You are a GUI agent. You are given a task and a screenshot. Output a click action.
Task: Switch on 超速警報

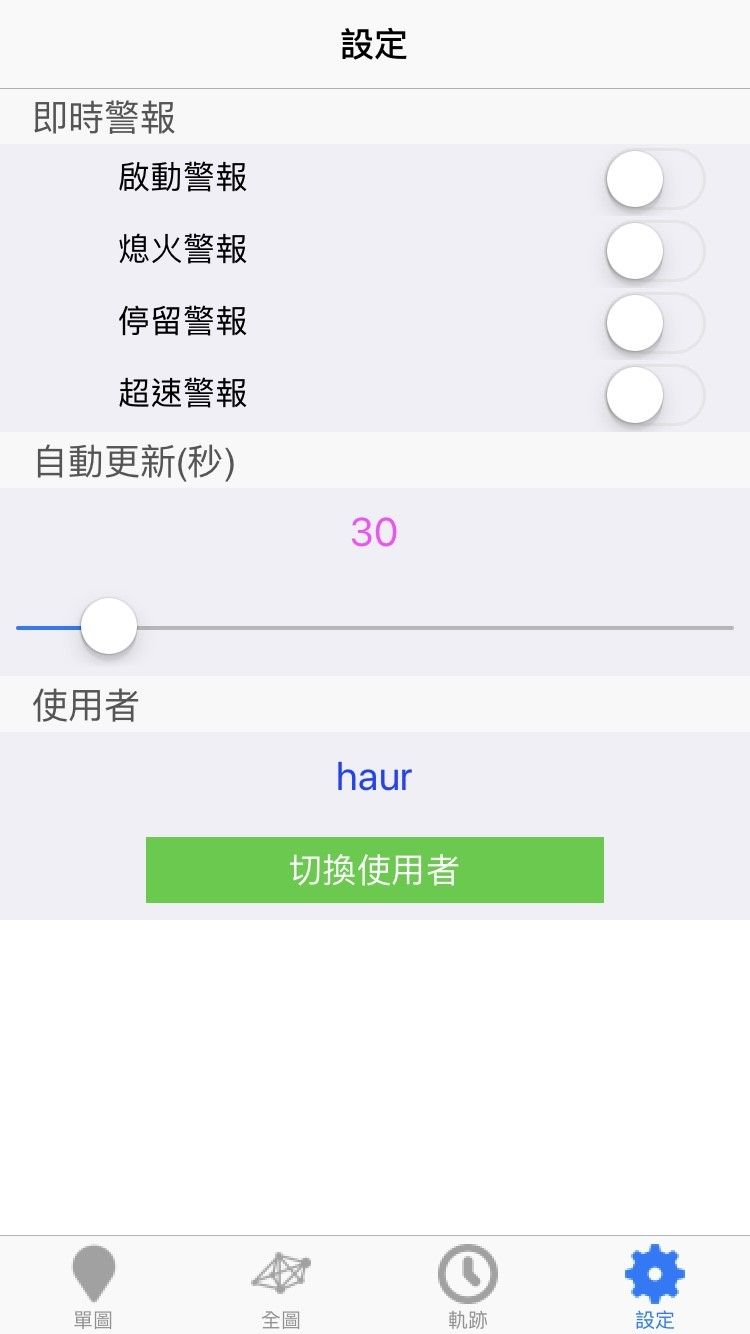[x=654, y=395]
